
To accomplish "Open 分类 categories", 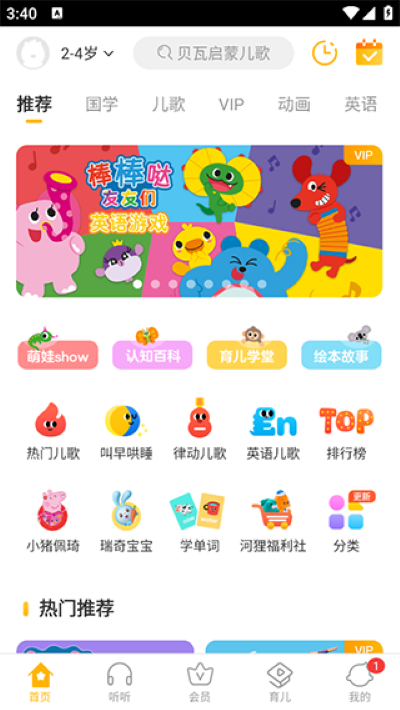I will point(347,521).
